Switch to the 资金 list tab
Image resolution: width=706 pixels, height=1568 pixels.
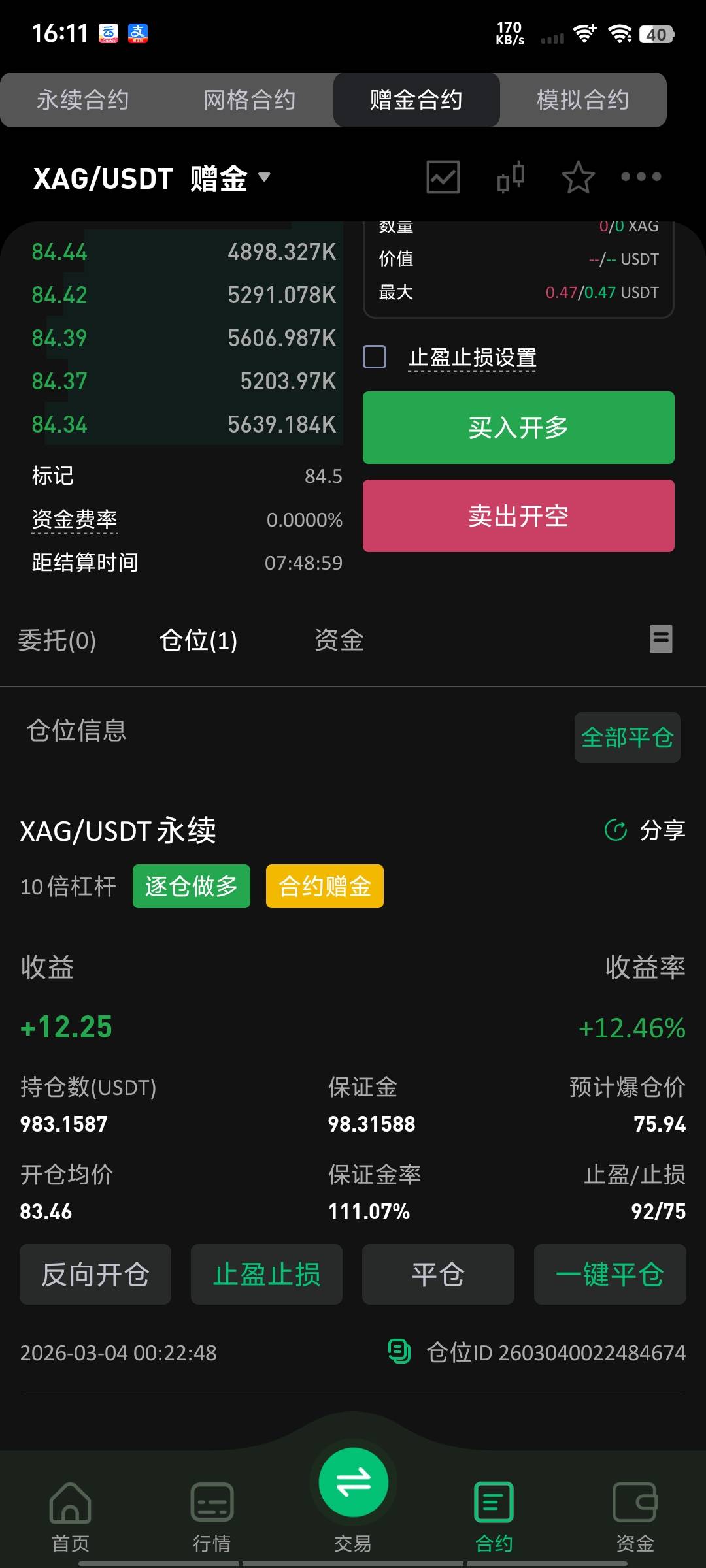pos(339,640)
